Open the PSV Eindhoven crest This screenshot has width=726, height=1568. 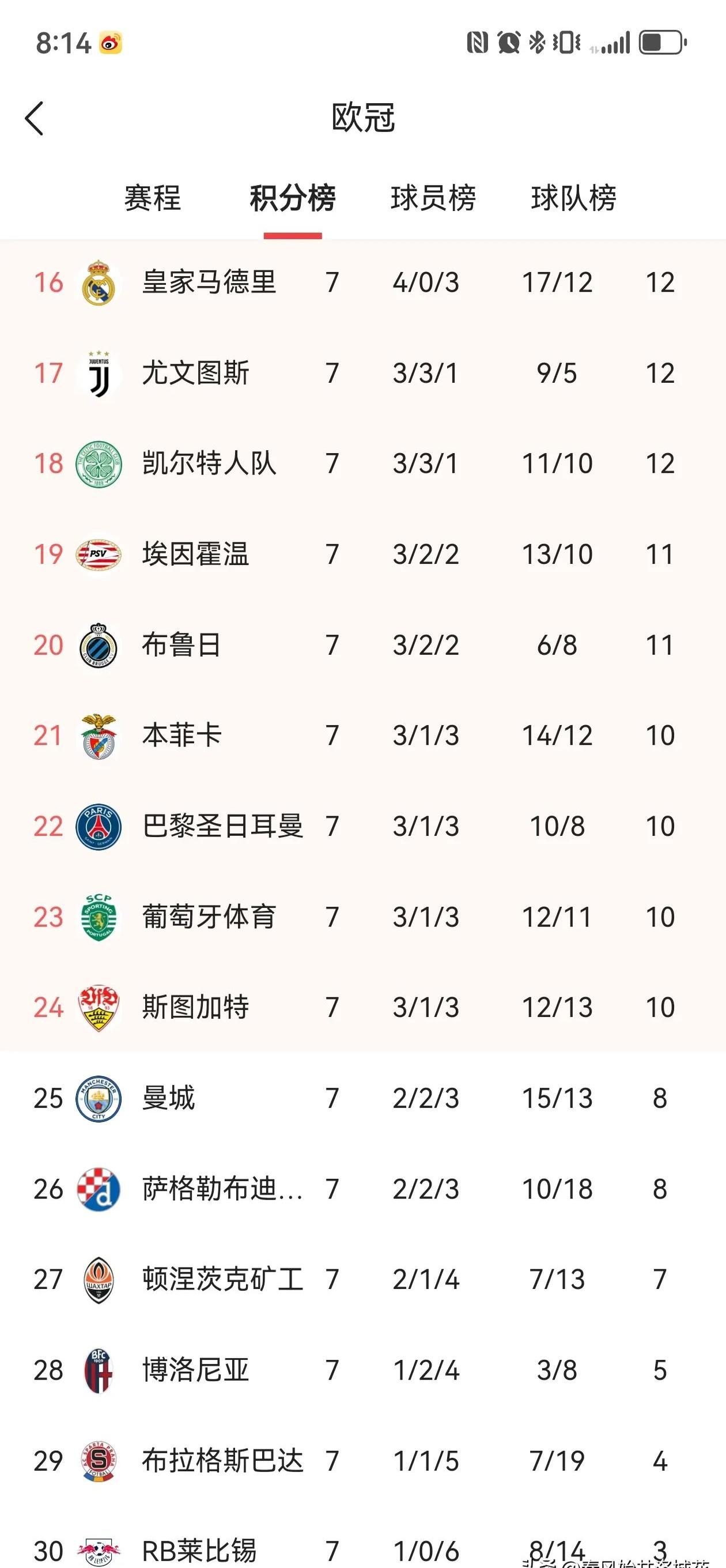click(x=99, y=553)
